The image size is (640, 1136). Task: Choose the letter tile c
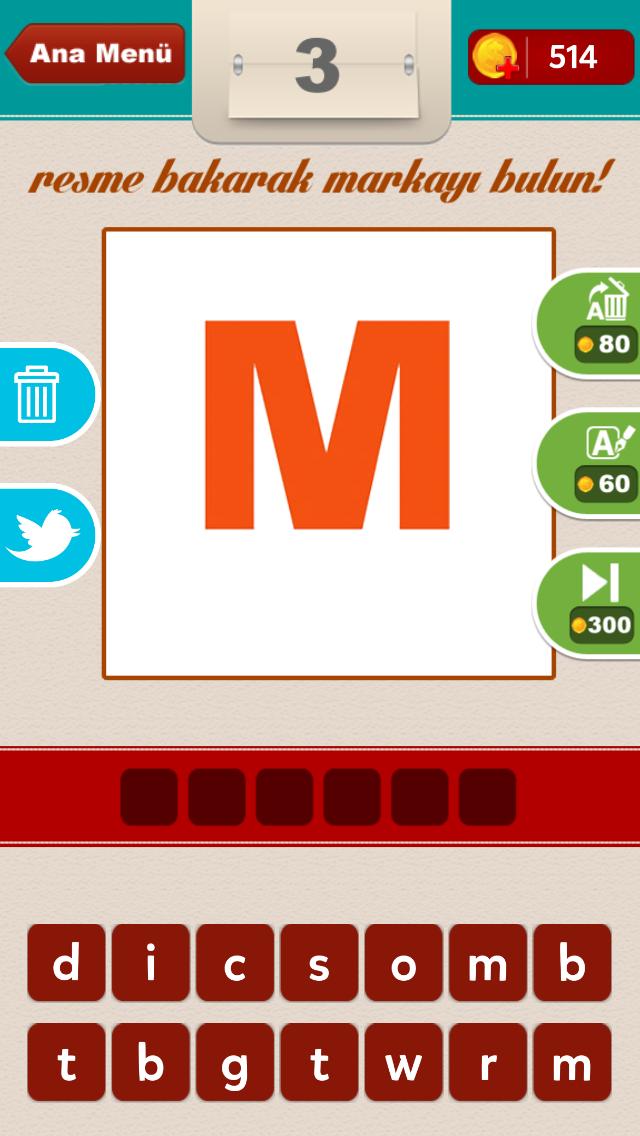point(235,963)
